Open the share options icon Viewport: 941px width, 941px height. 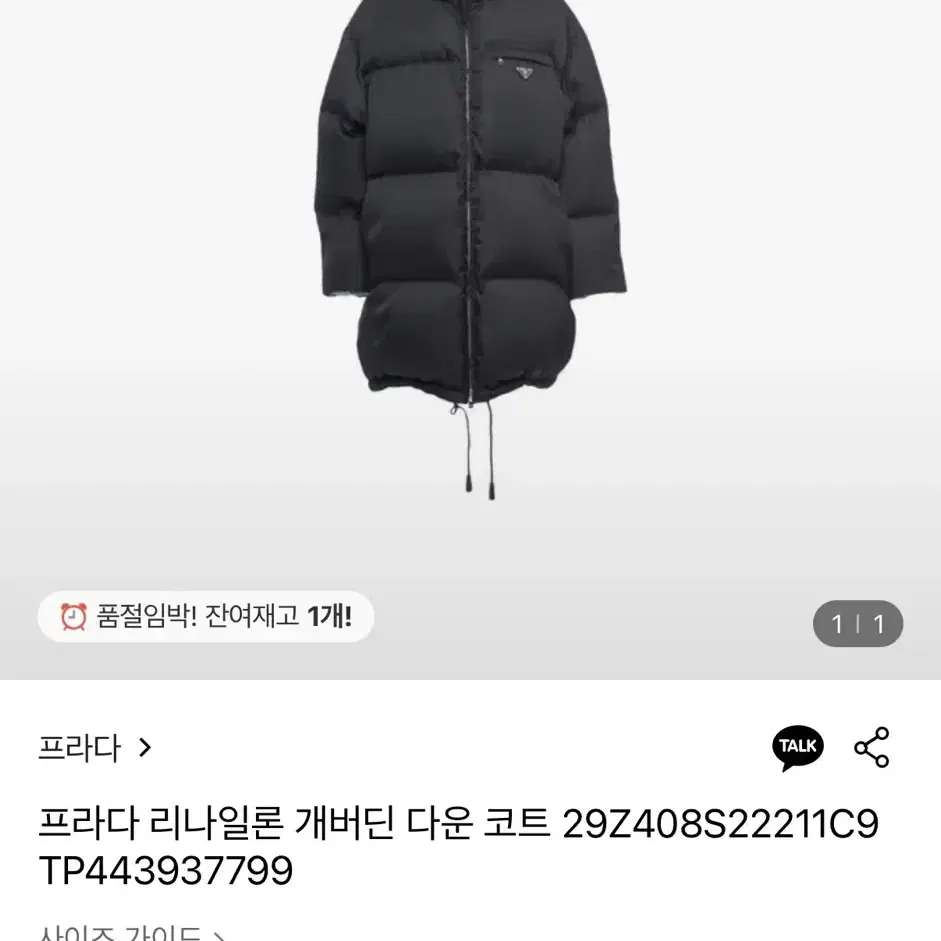(871, 747)
